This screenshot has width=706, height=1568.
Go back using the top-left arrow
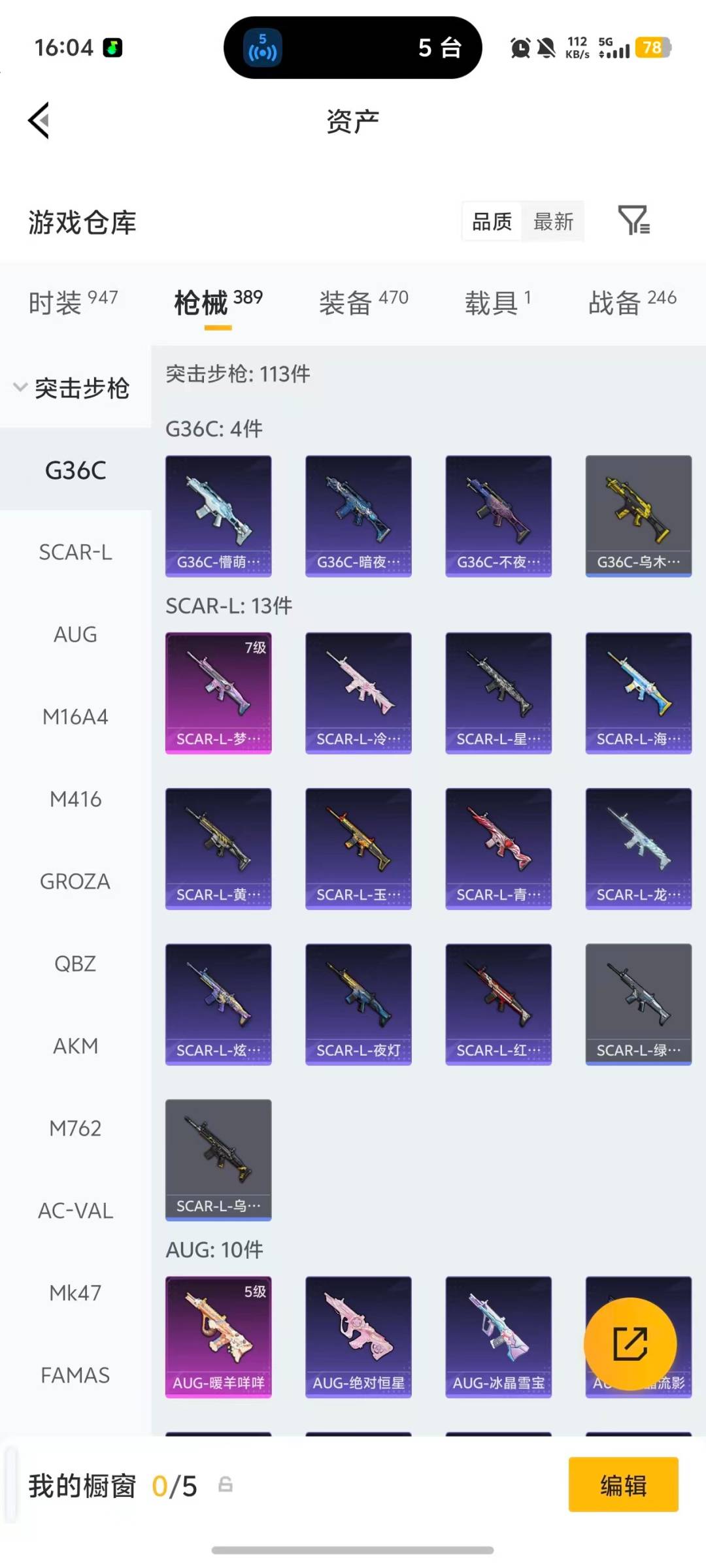39,121
